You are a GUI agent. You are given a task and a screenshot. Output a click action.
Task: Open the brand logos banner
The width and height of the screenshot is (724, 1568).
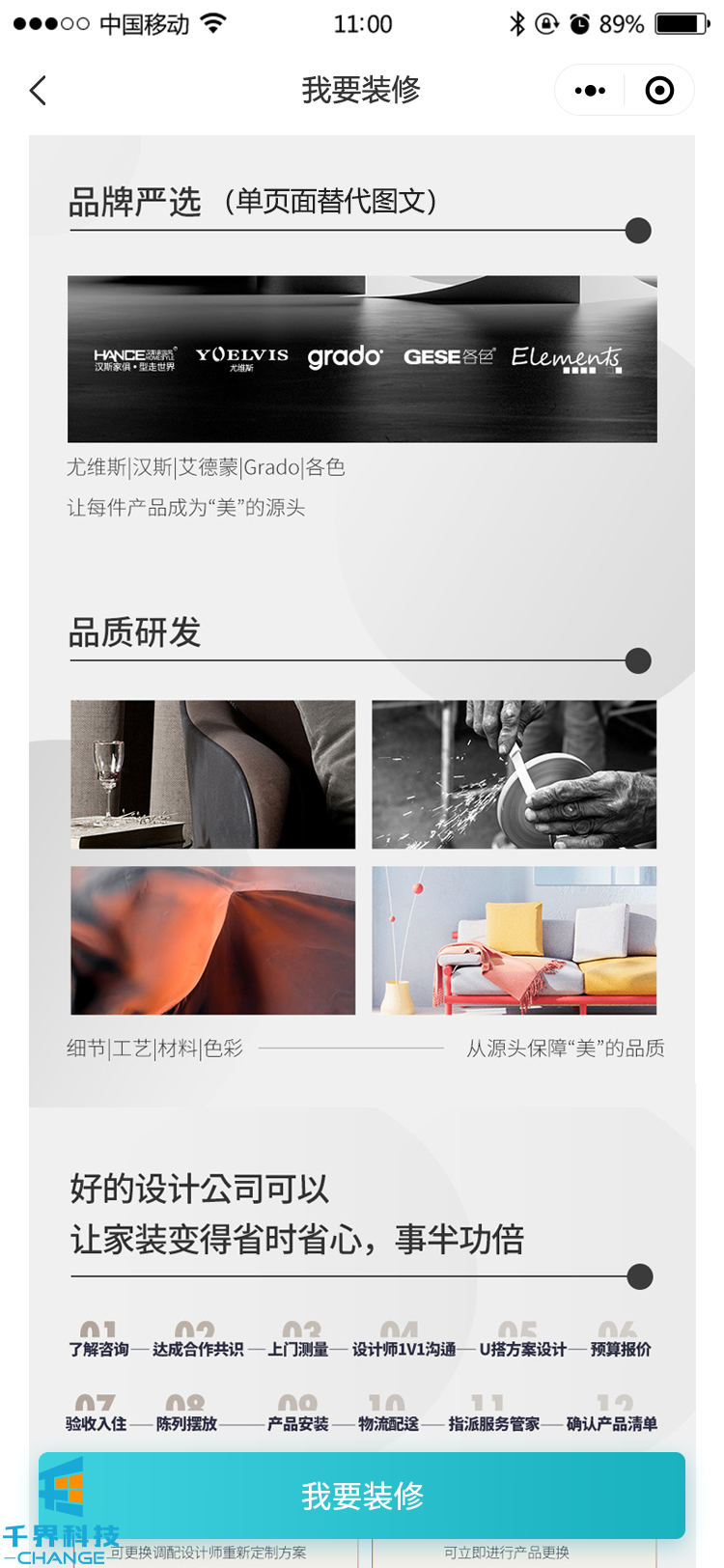coord(362,359)
